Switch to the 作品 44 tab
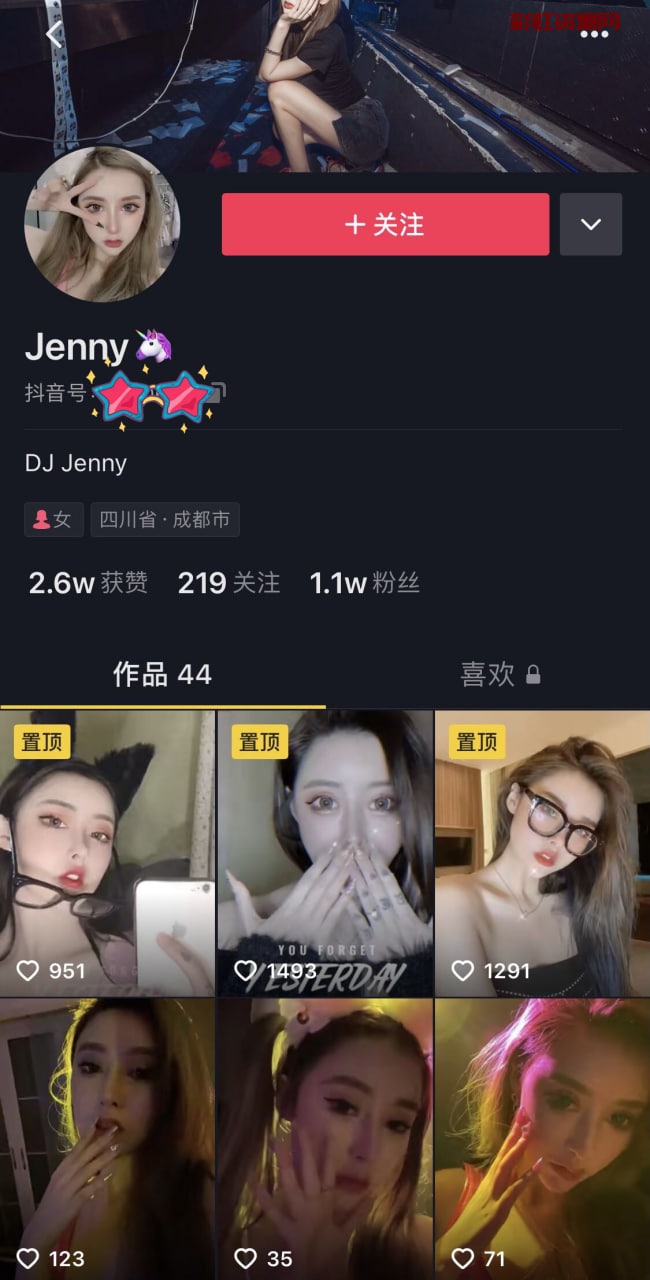650x1280 pixels. point(162,674)
